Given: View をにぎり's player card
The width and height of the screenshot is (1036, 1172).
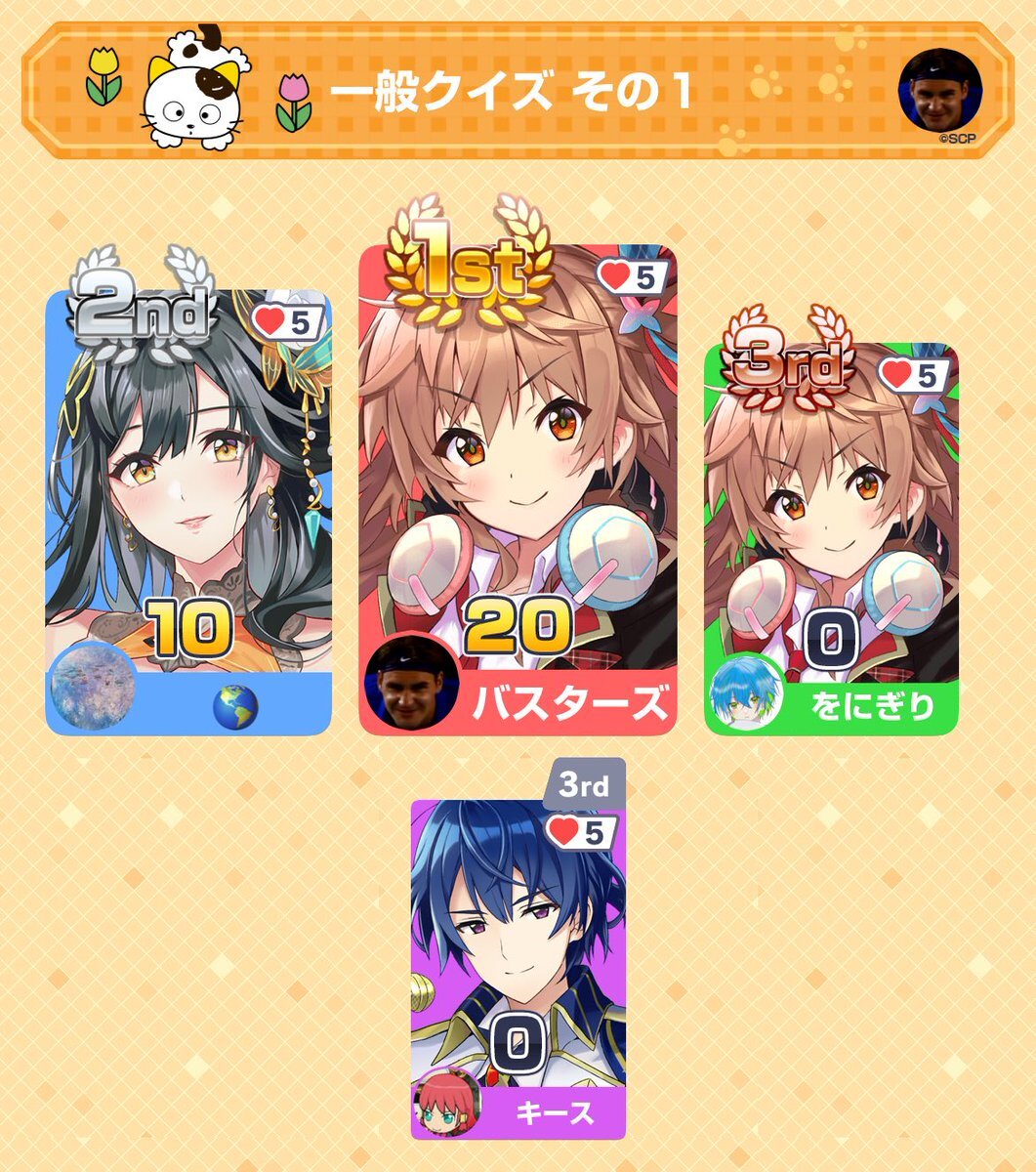Looking at the screenshot, I should coord(831,537).
